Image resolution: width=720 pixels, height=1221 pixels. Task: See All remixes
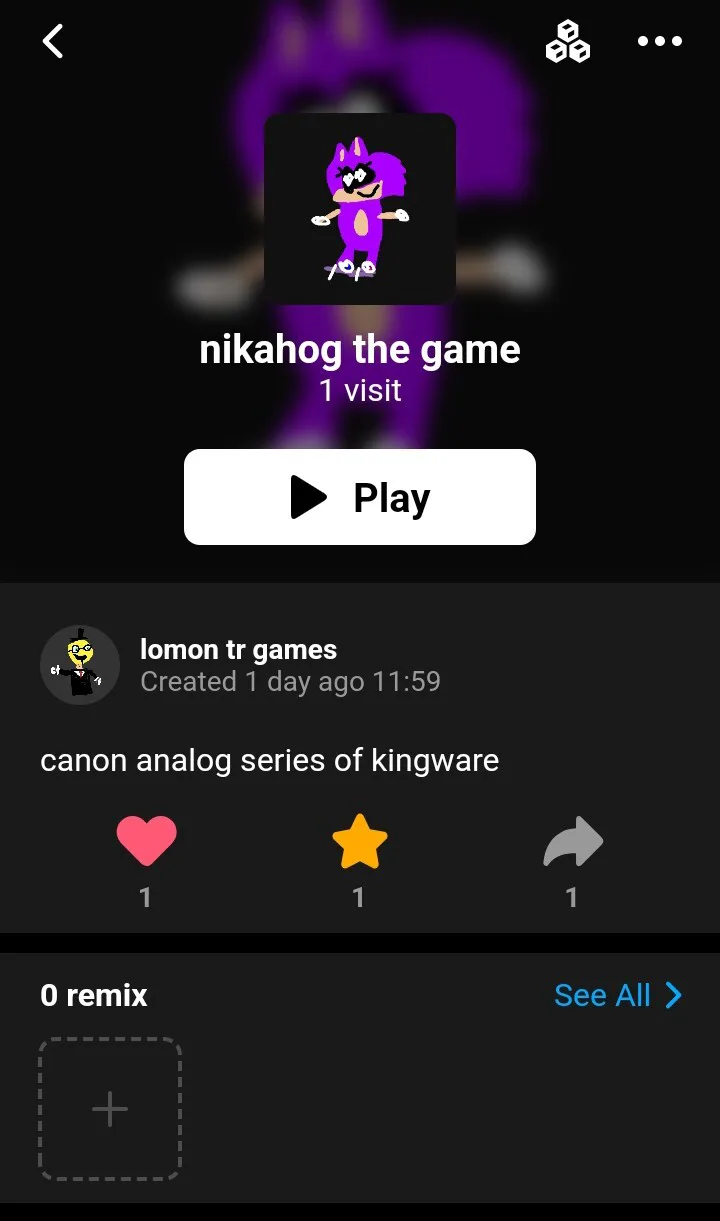618,995
